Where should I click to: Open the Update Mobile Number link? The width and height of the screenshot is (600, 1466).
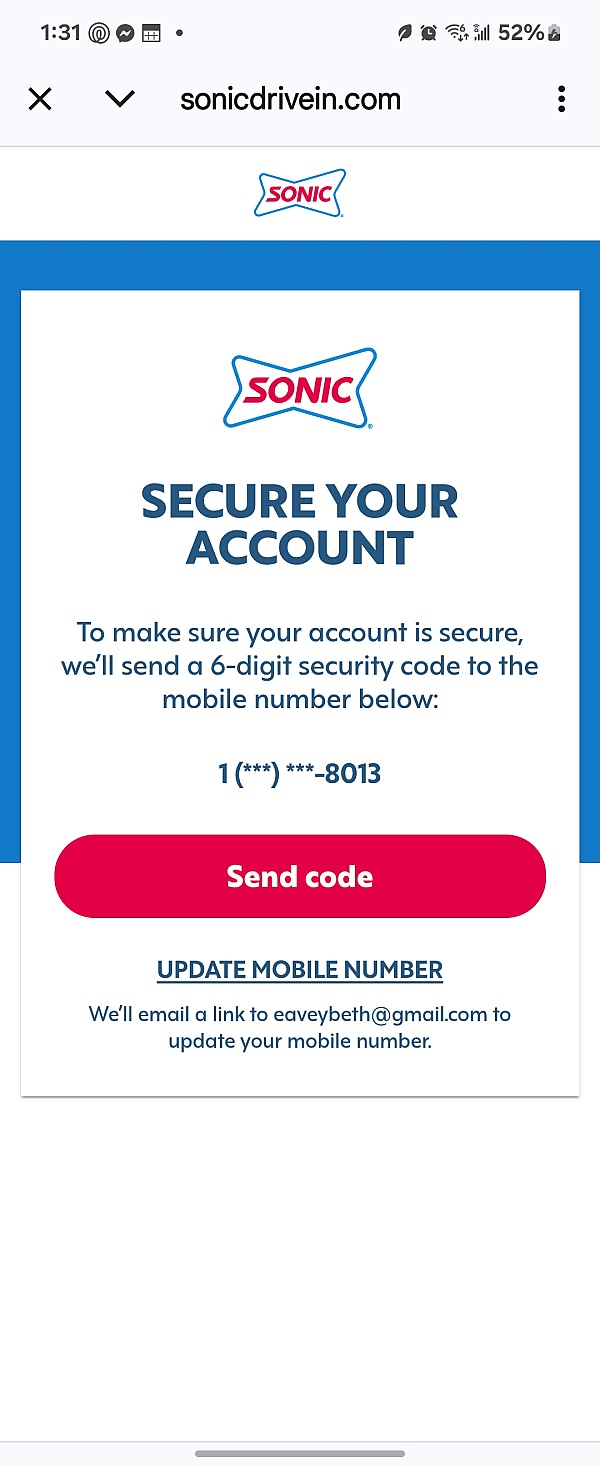coord(300,970)
